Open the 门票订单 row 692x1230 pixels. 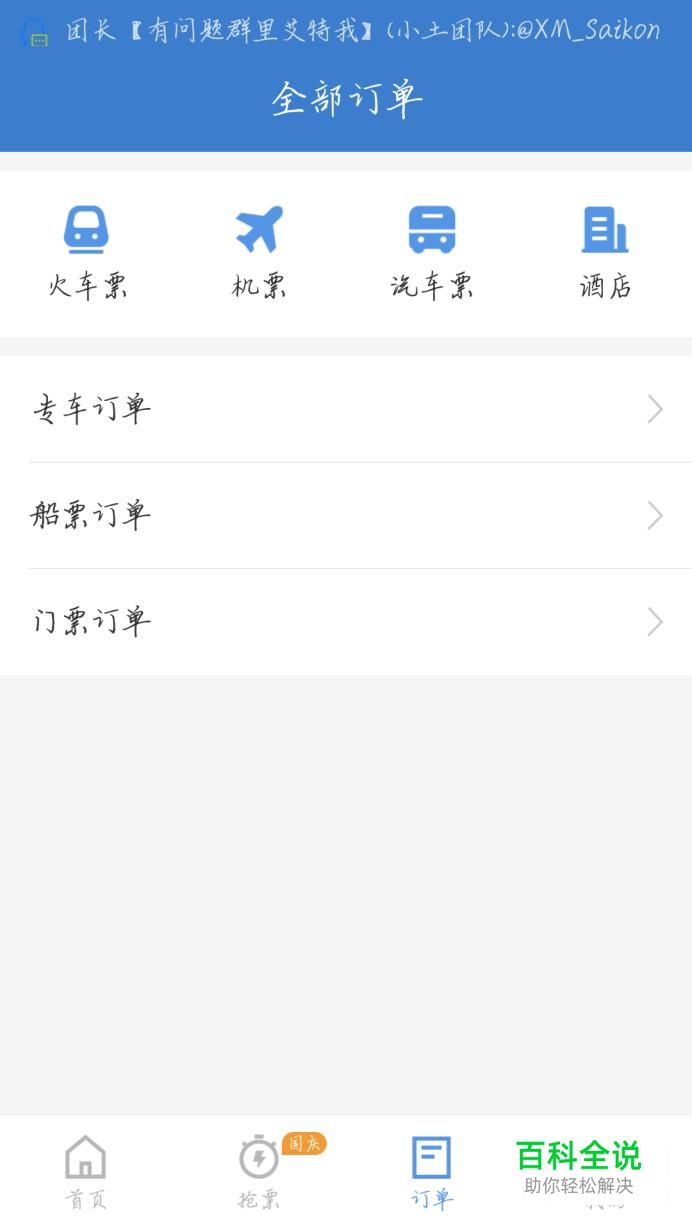coord(346,622)
